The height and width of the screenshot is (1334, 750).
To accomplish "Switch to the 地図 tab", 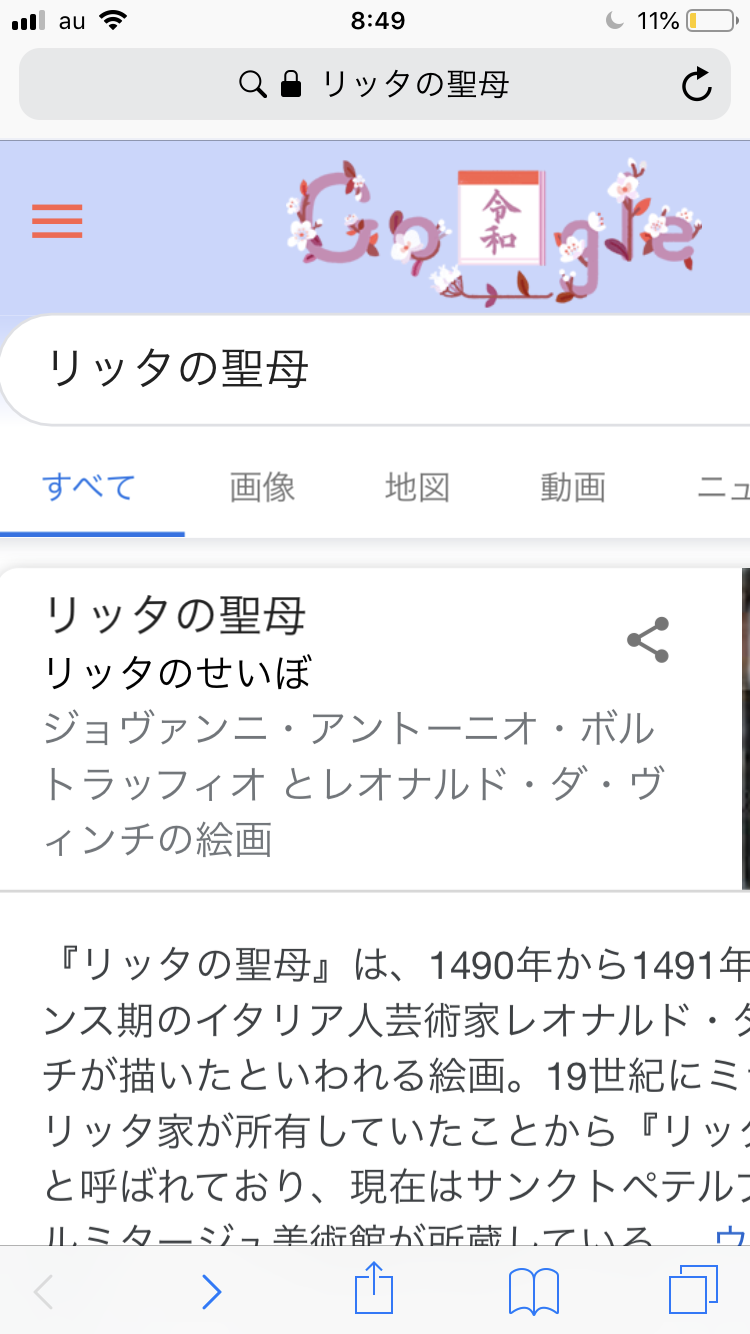I will point(417,487).
